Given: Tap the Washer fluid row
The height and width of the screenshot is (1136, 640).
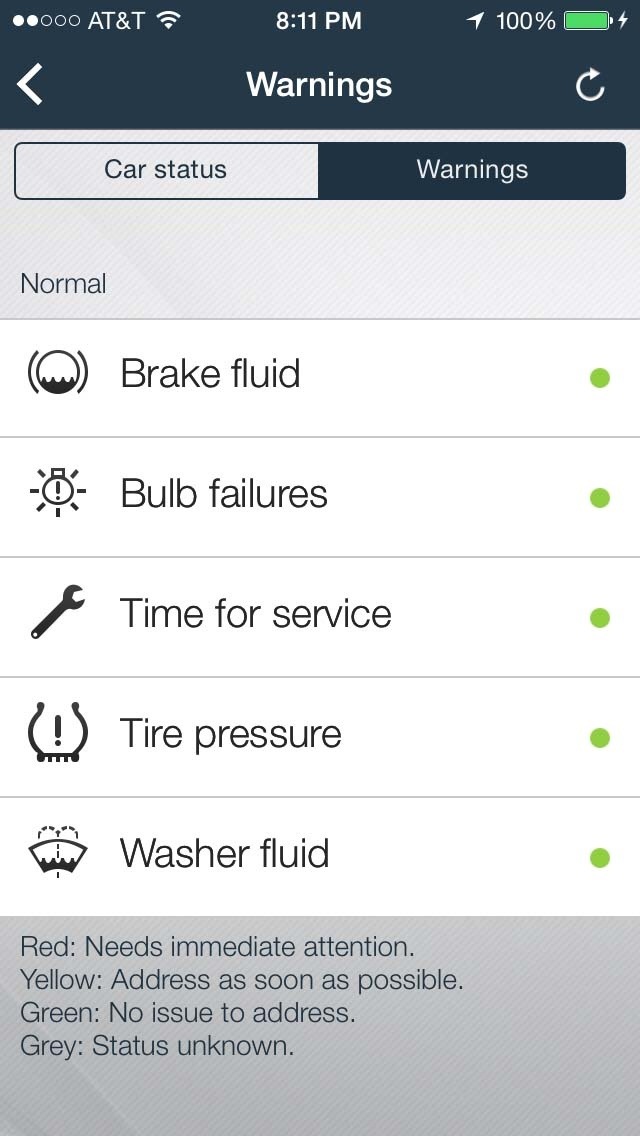Looking at the screenshot, I should click(x=320, y=856).
